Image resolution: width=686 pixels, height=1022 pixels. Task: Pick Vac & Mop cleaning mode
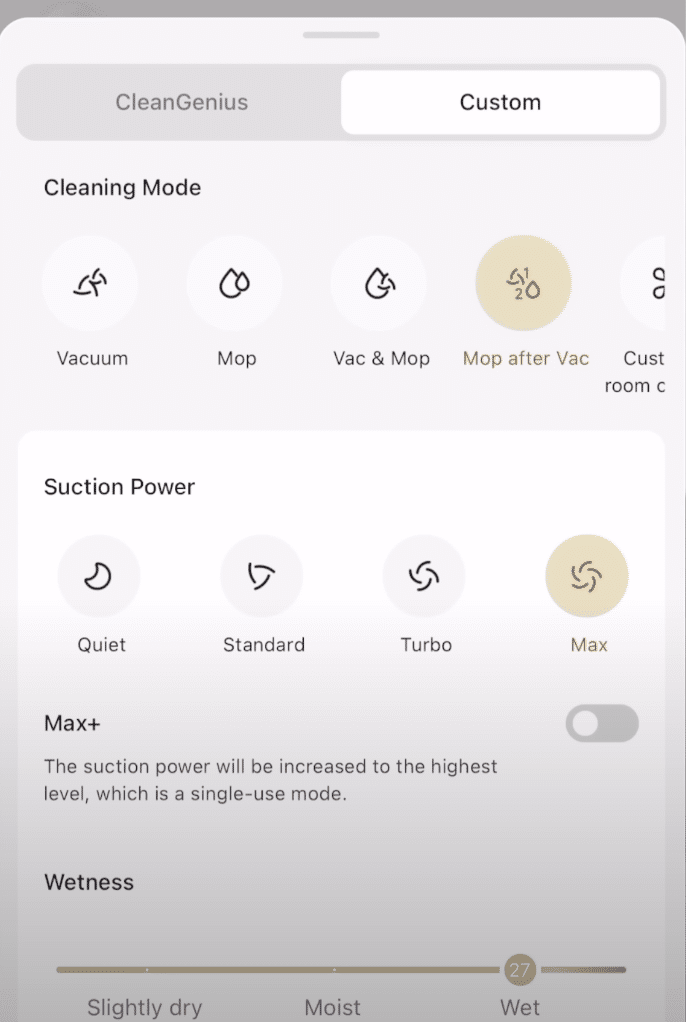380,285
